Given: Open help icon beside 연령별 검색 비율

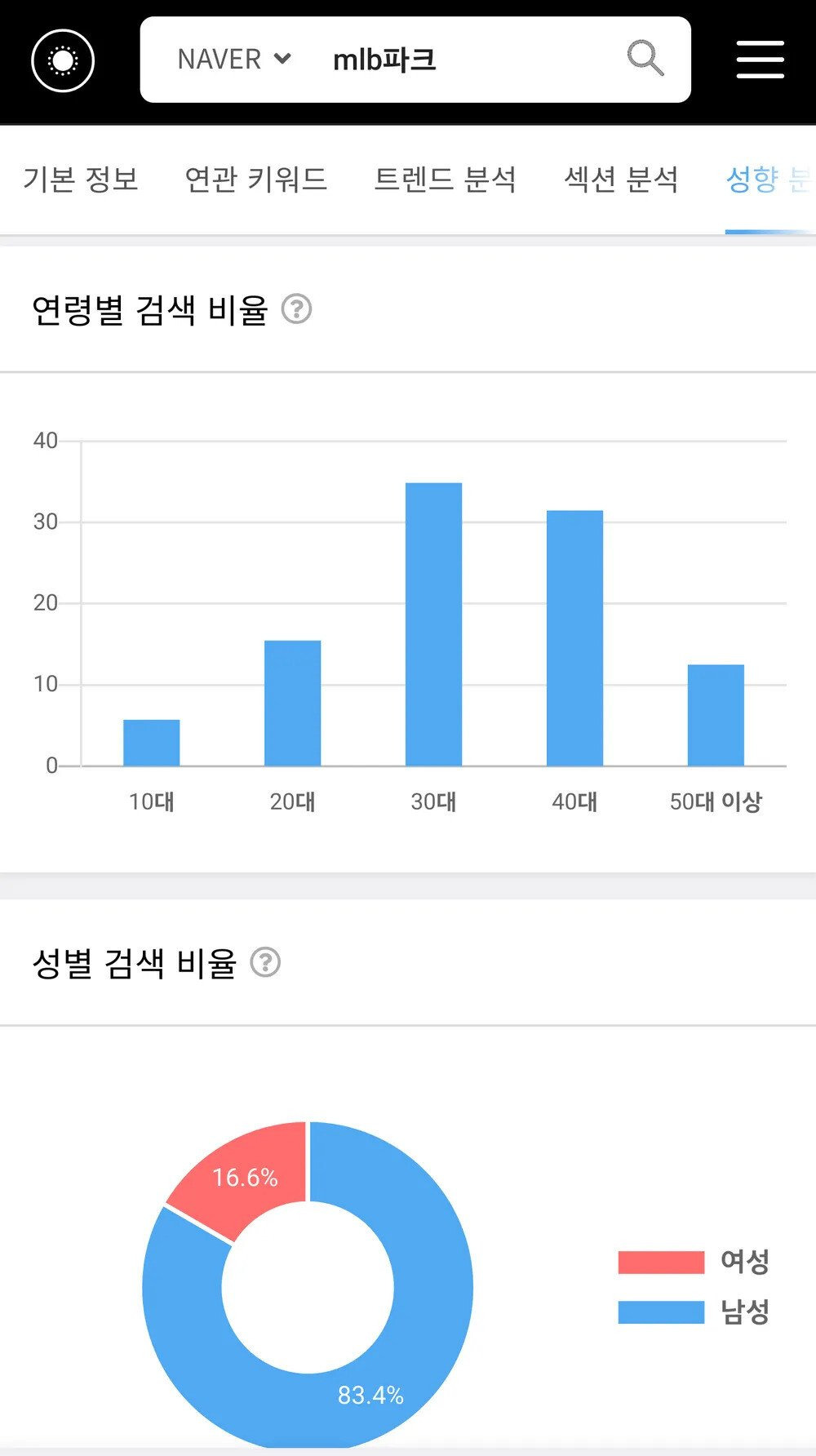Looking at the screenshot, I should (x=296, y=309).
